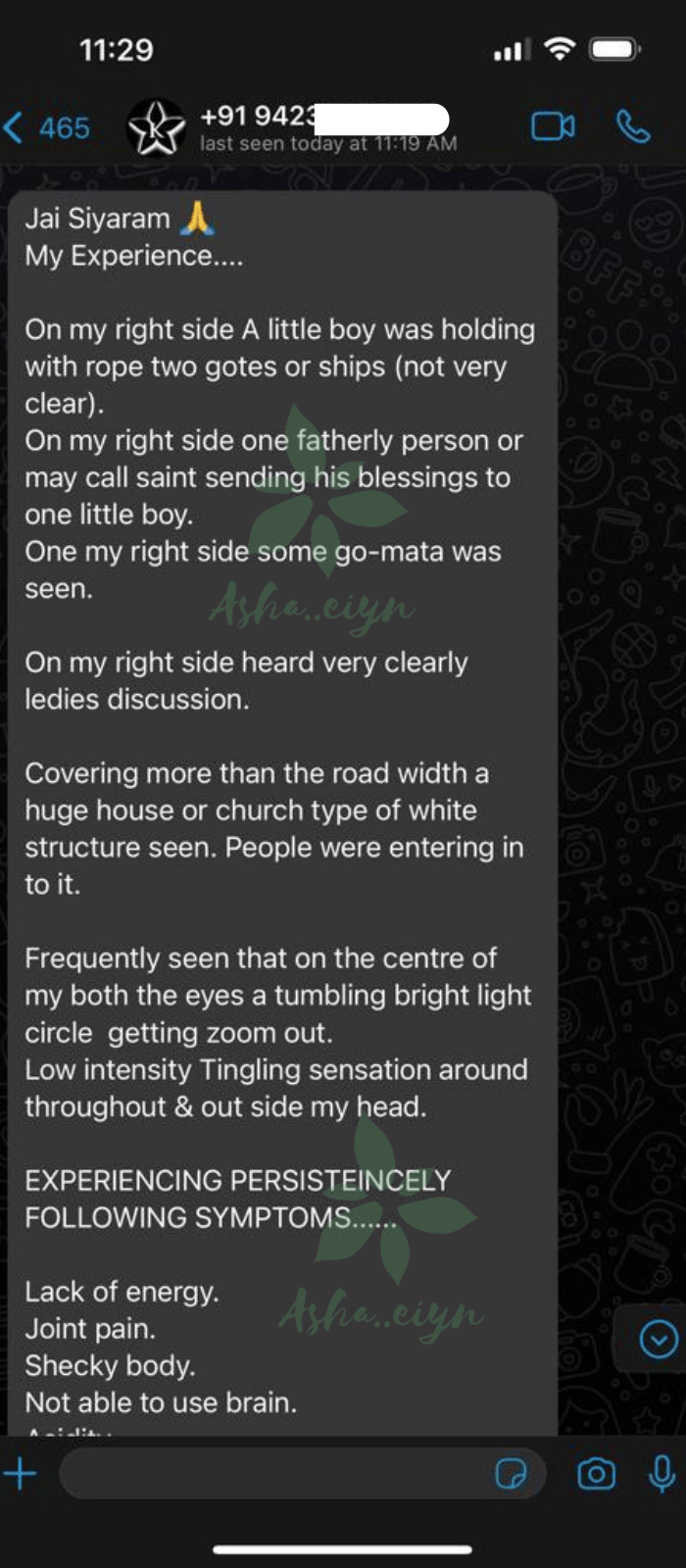Viewport: 686px width, 1568px height.
Task: Focus the message text field
Action: (274, 1473)
